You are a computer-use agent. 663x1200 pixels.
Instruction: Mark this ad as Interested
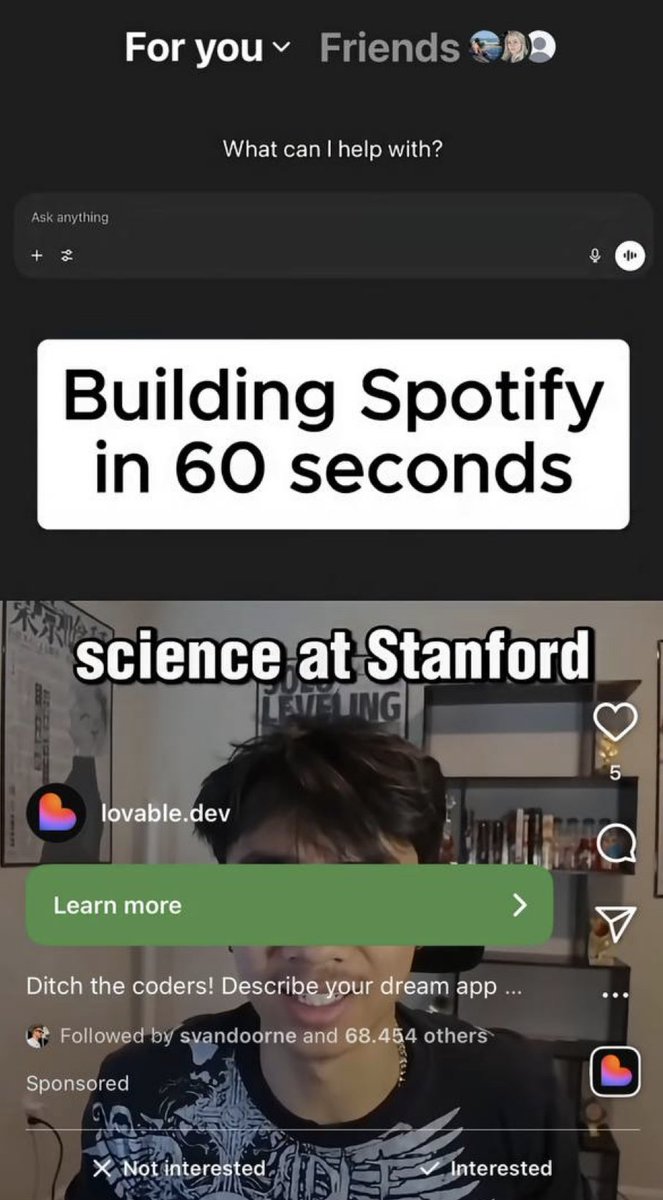tap(486, 1168)
